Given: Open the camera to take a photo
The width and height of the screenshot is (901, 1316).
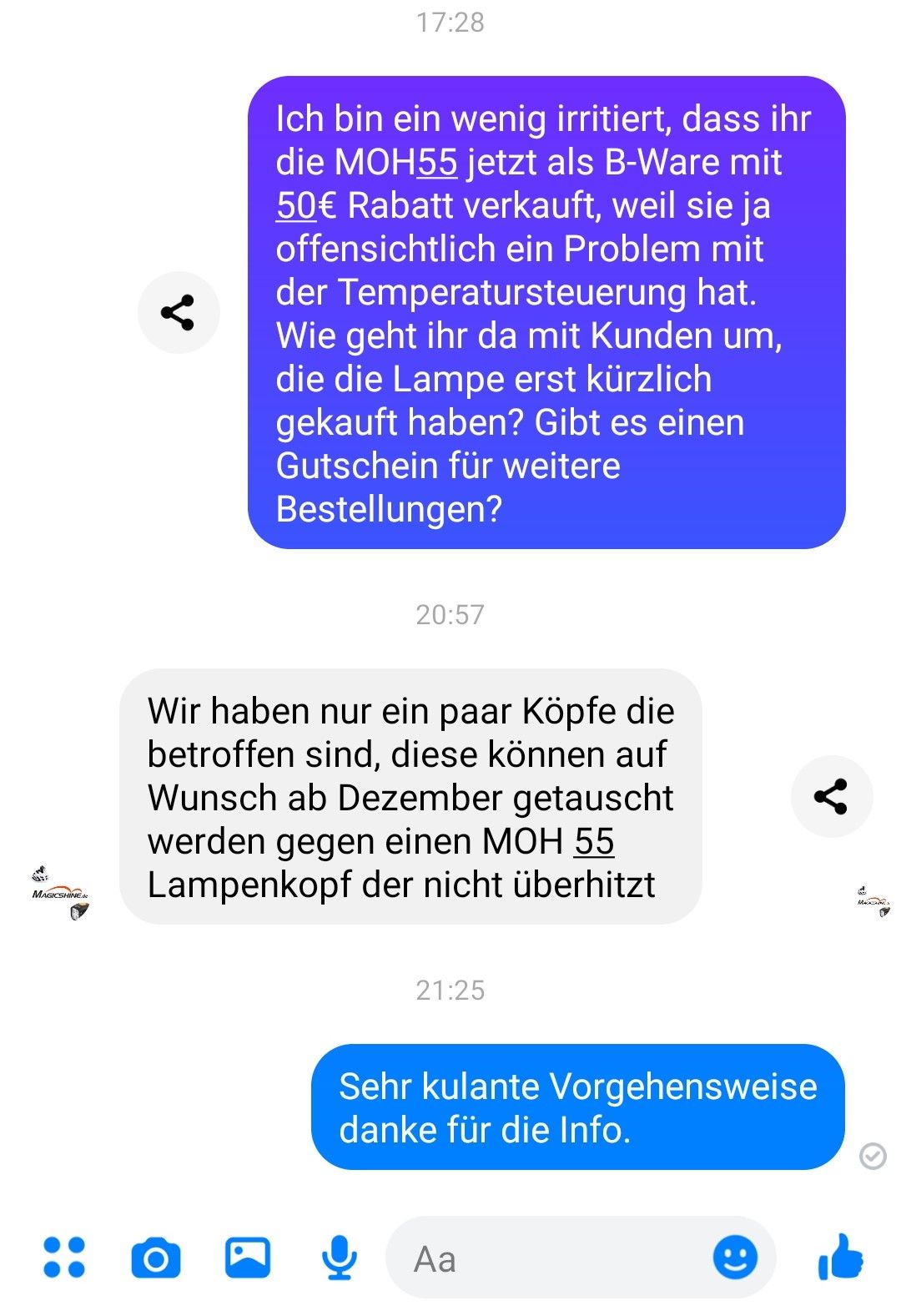Looking at the screenshot, I should [x=156, y=1258].
